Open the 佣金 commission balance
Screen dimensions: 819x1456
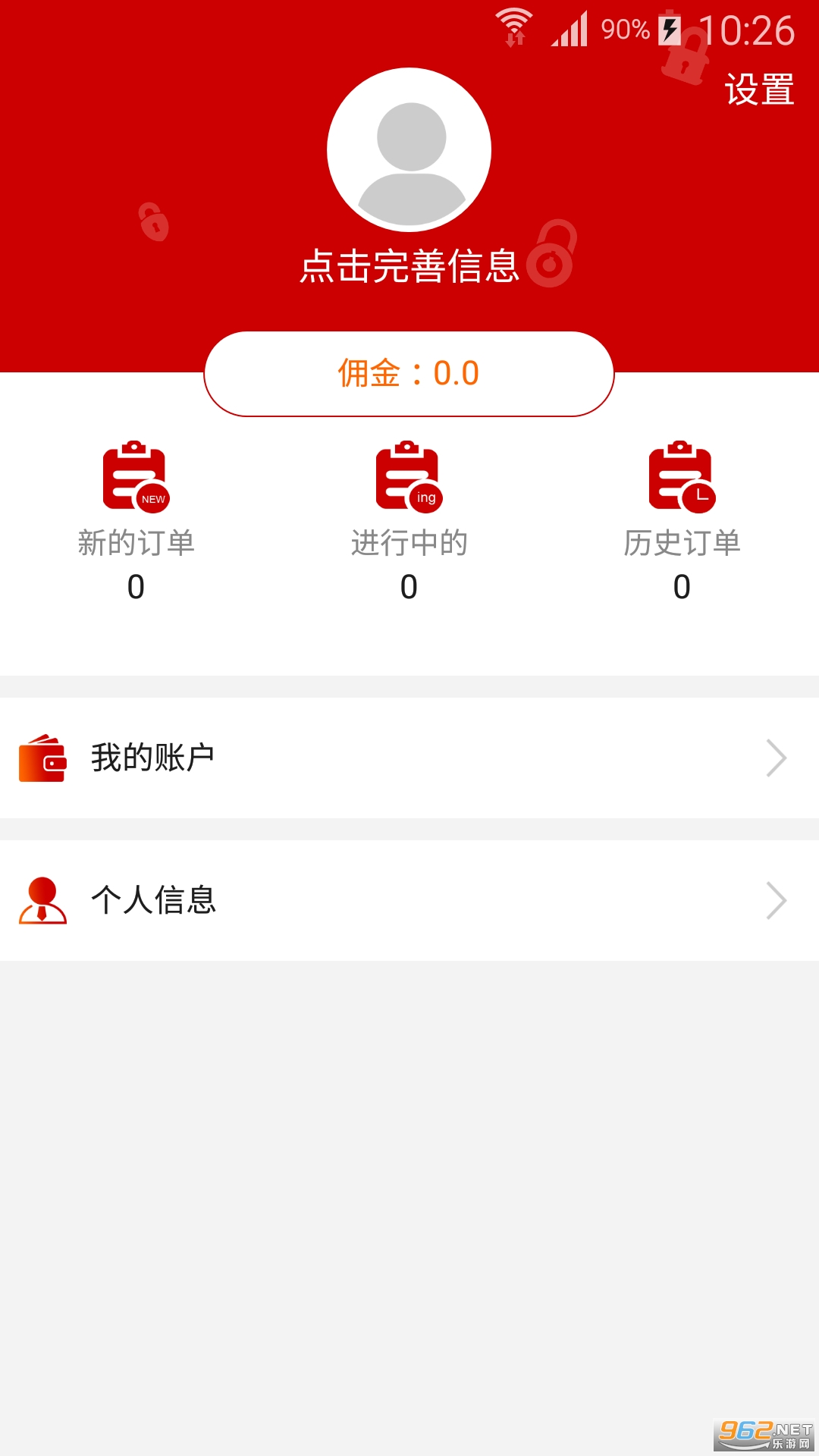409,374
